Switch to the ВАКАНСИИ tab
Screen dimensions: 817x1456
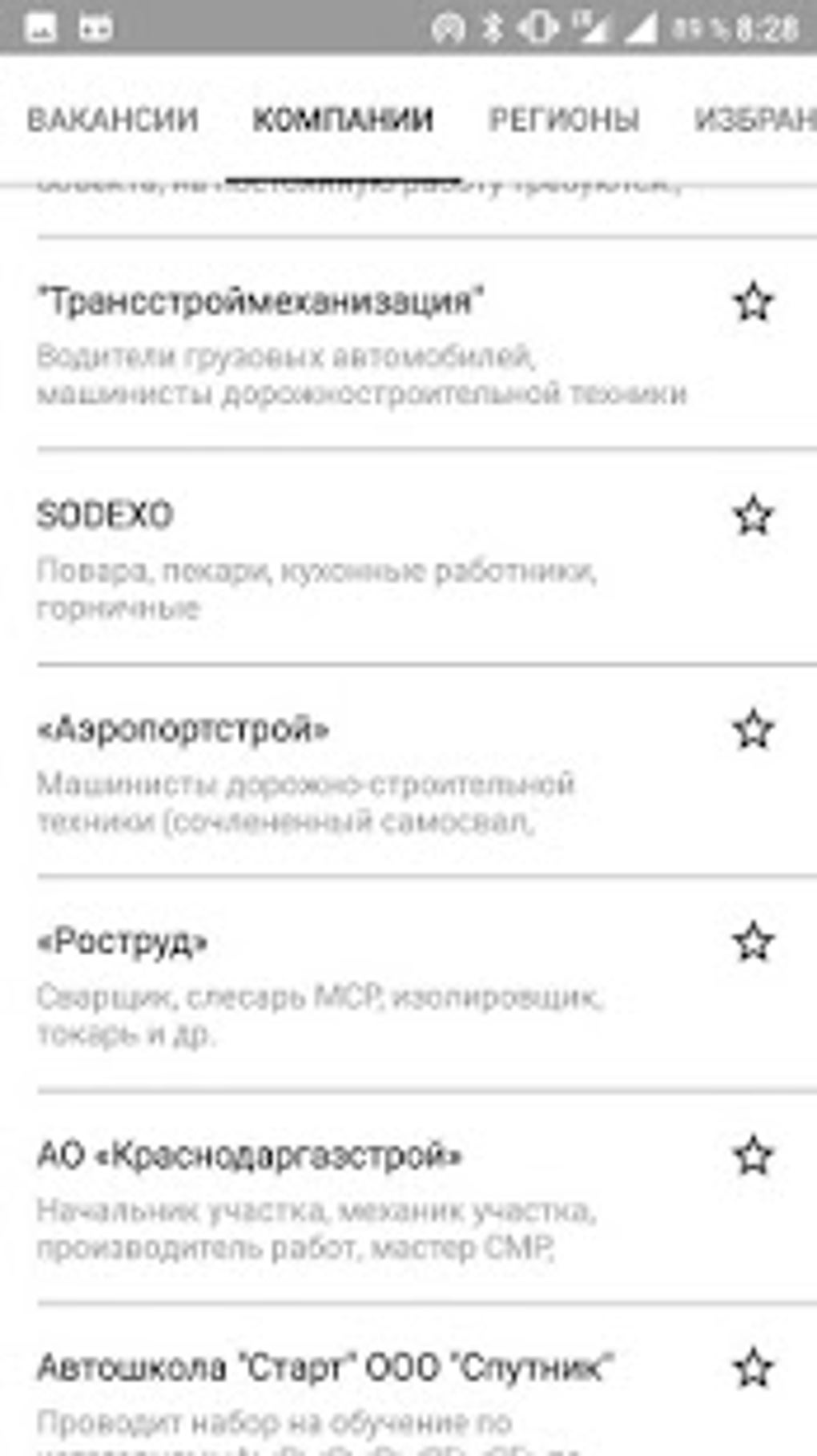(113, 120)
